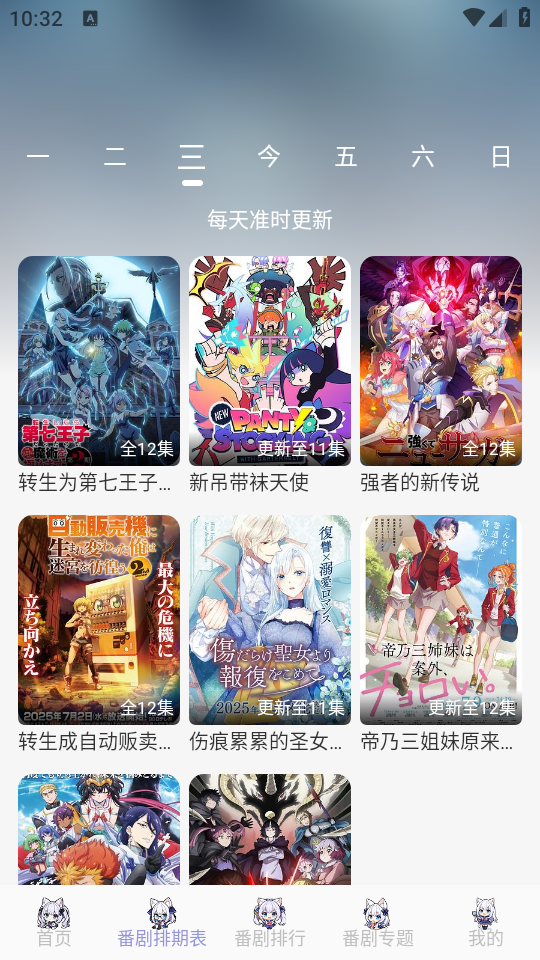Open the 新吊带袜天使 anime card

pyautogui.click(x=269, y=375)
